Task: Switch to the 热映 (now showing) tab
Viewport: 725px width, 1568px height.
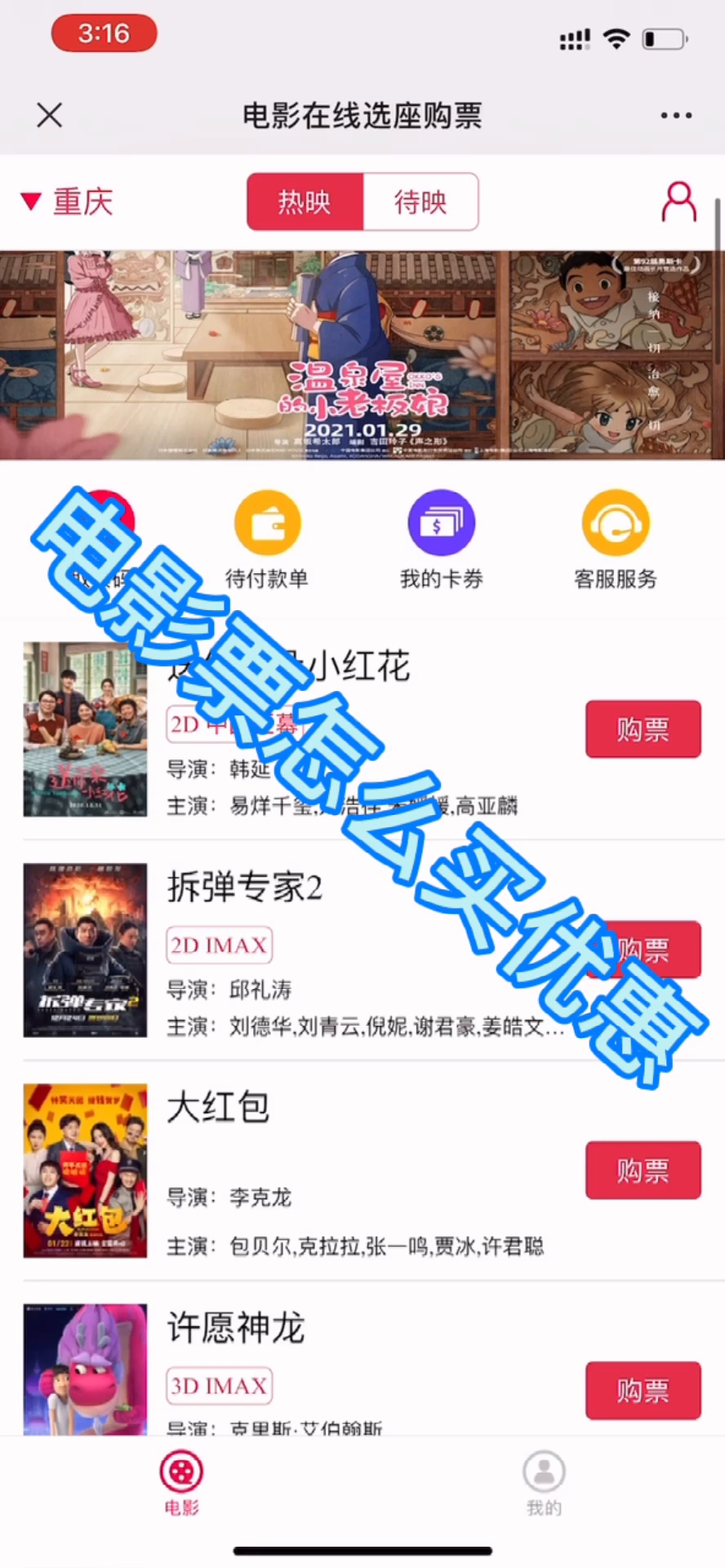Action: pos(305,202)
